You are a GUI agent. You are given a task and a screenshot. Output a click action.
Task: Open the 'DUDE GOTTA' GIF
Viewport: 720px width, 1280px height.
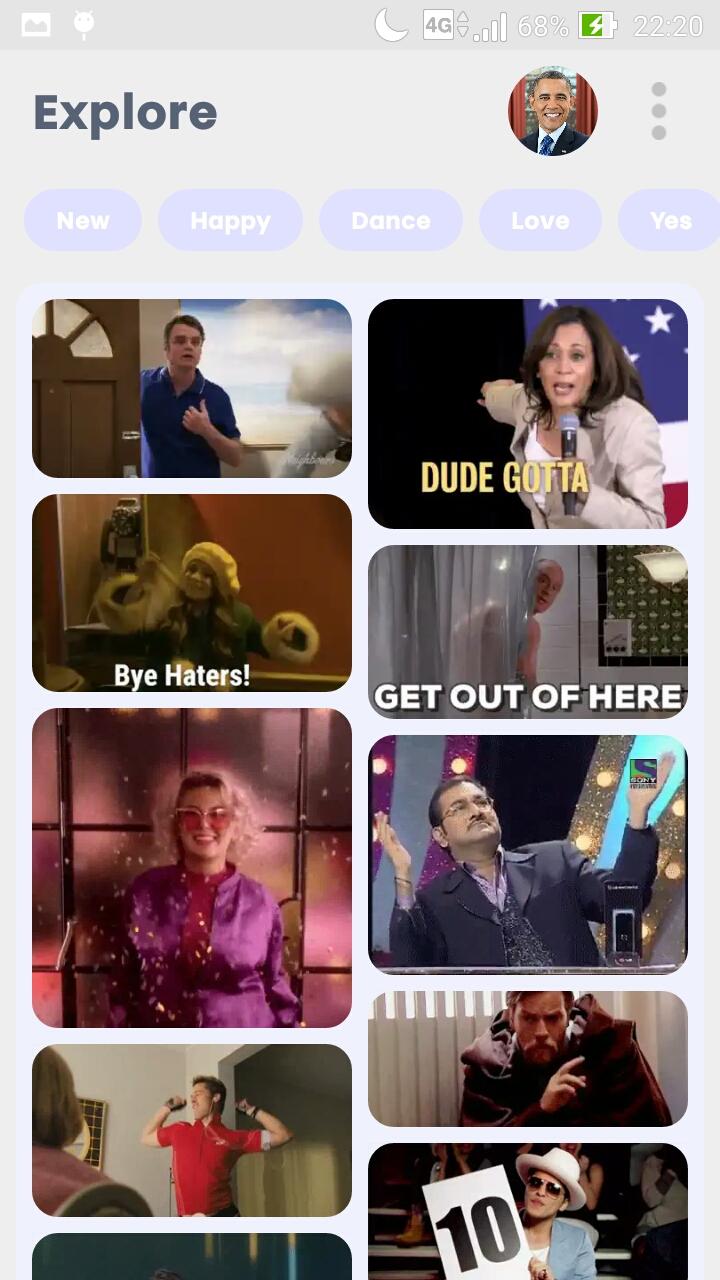[x=528, y=414]
